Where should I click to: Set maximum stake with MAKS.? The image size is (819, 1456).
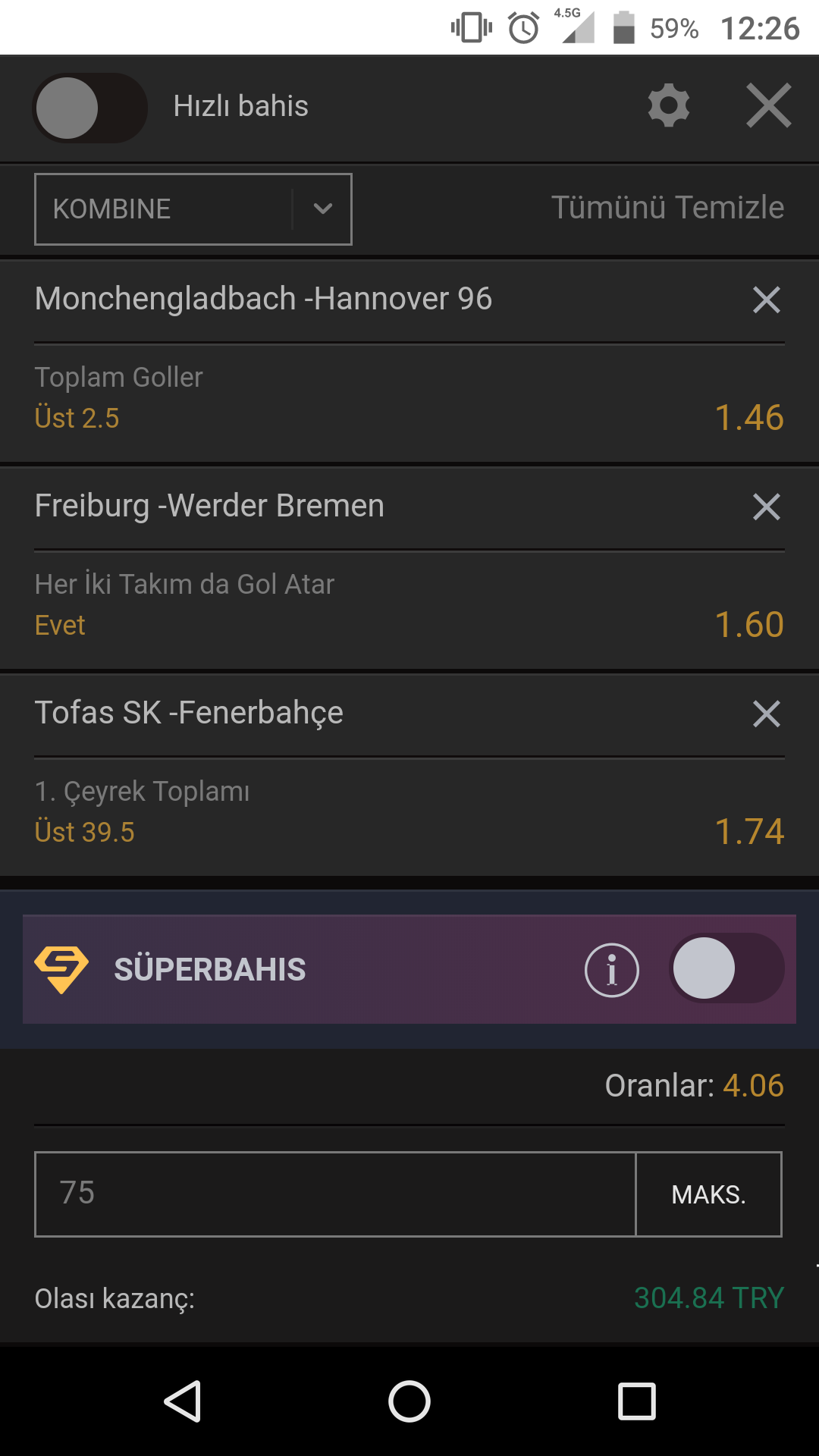709,1194
